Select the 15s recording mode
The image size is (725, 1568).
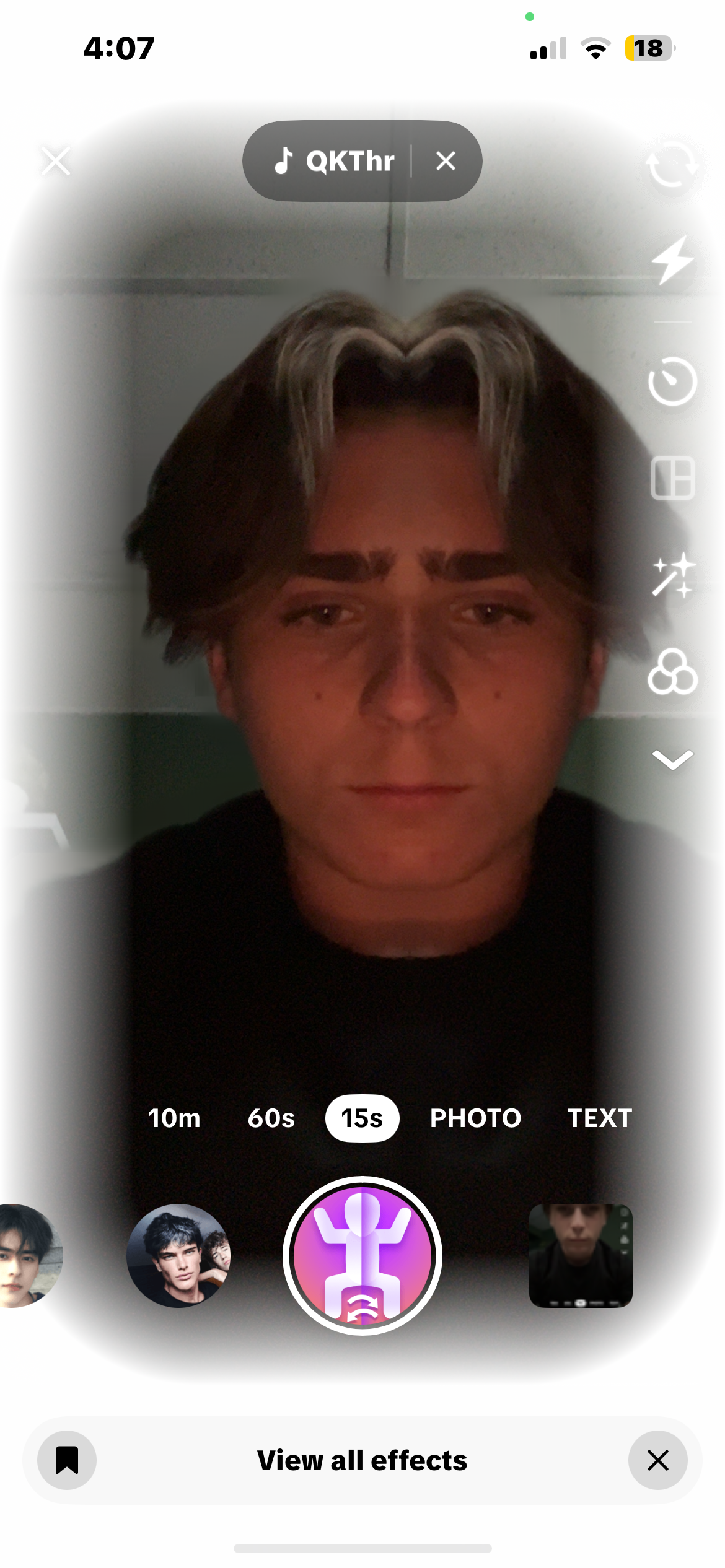pyautogui.click(x=362, y=1118)
